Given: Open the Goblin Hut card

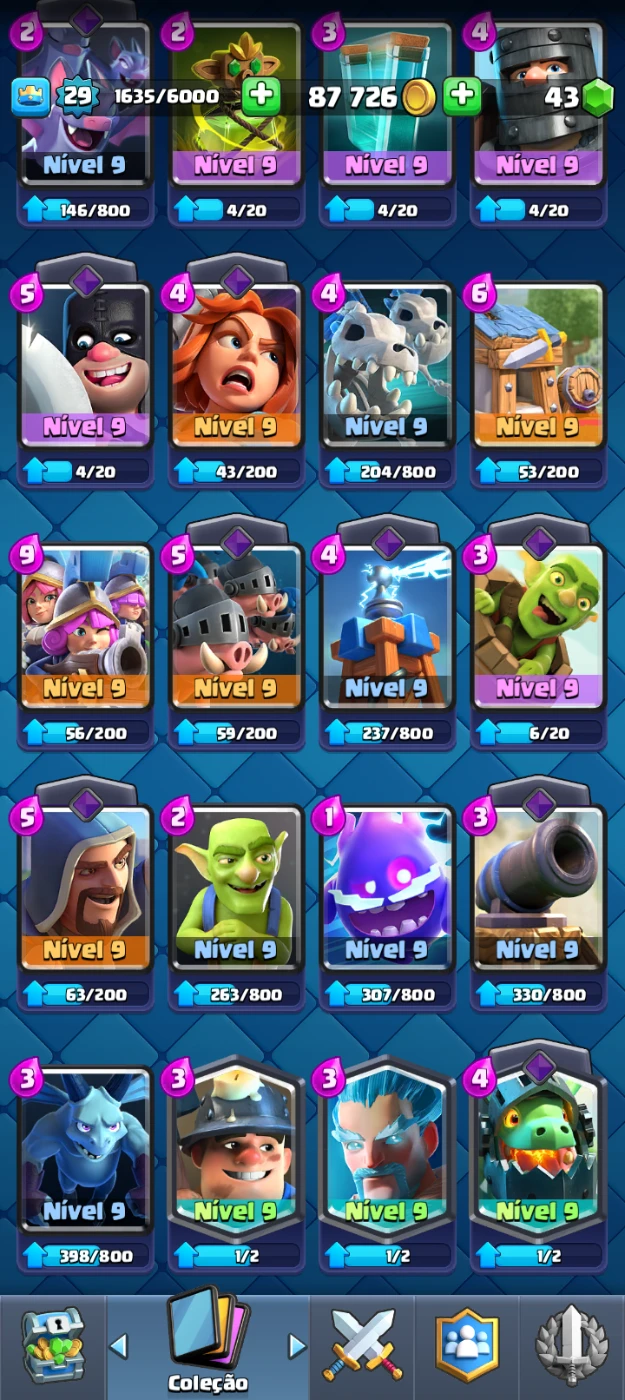Looking at the screenshot, I should pos(538,365).
